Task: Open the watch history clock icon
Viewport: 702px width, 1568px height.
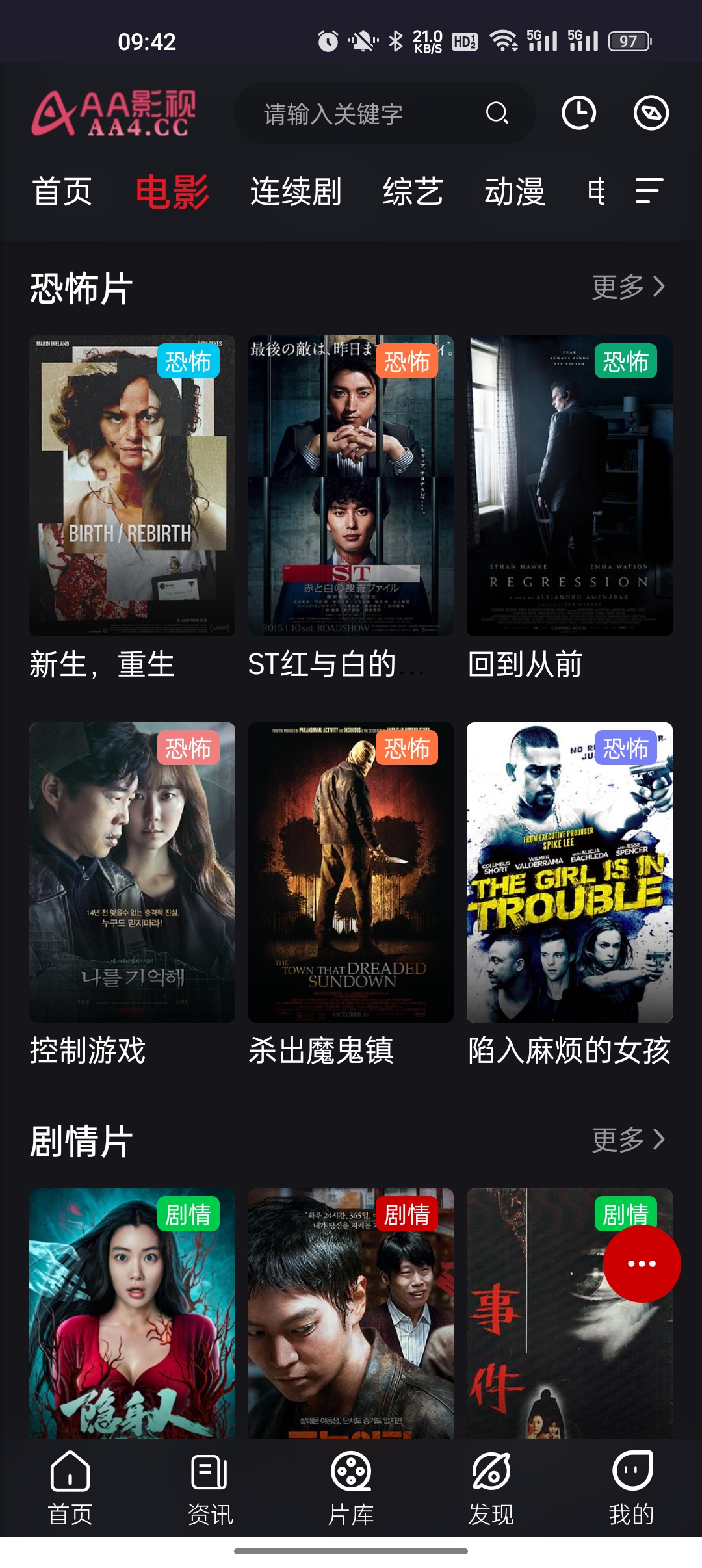Action: [x=578, y=113]
